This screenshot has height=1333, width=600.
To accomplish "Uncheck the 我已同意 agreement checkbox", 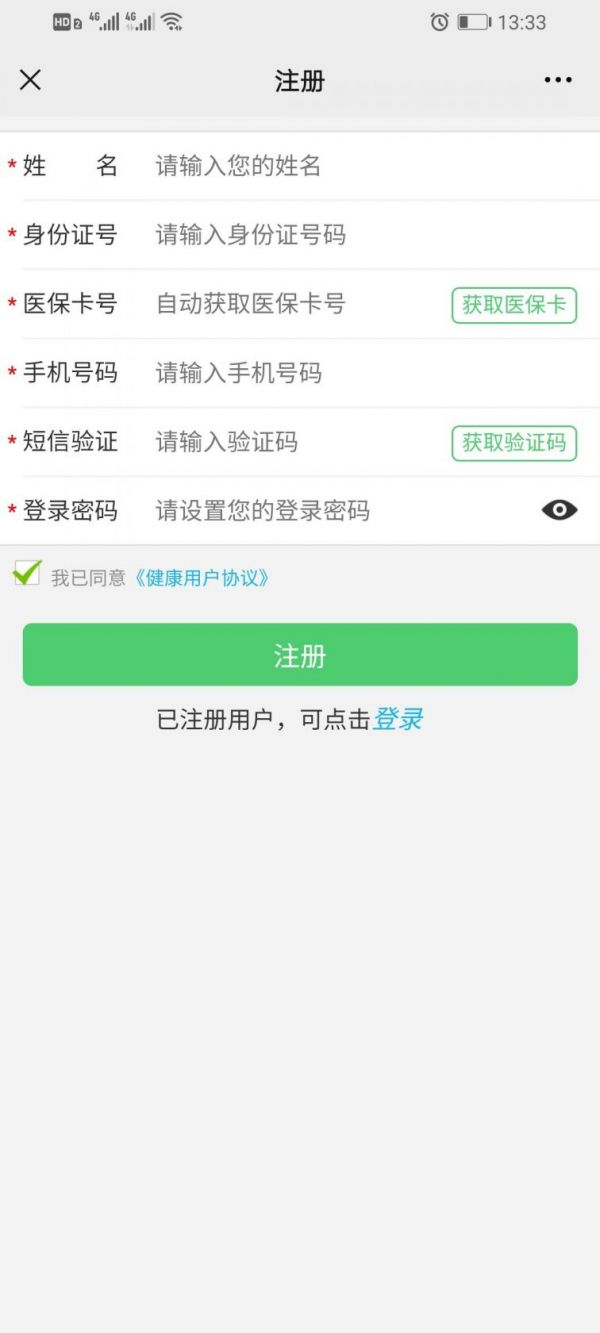I will (x=27, y=574).
